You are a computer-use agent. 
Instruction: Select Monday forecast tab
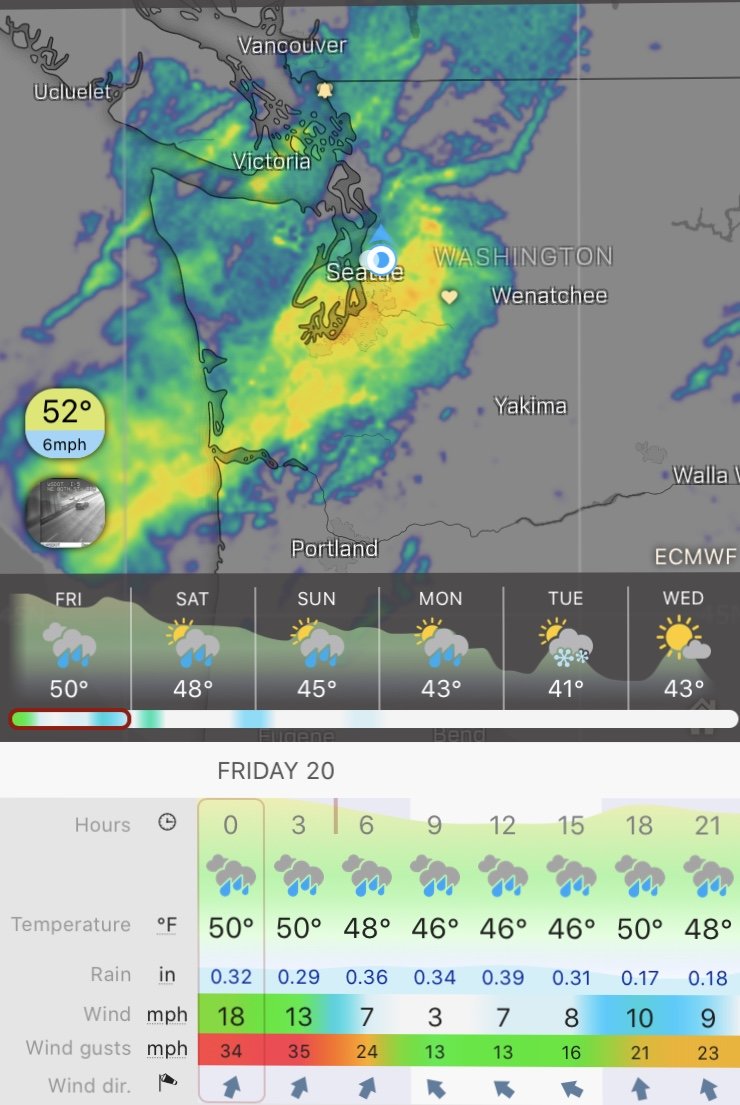(441, 647)
